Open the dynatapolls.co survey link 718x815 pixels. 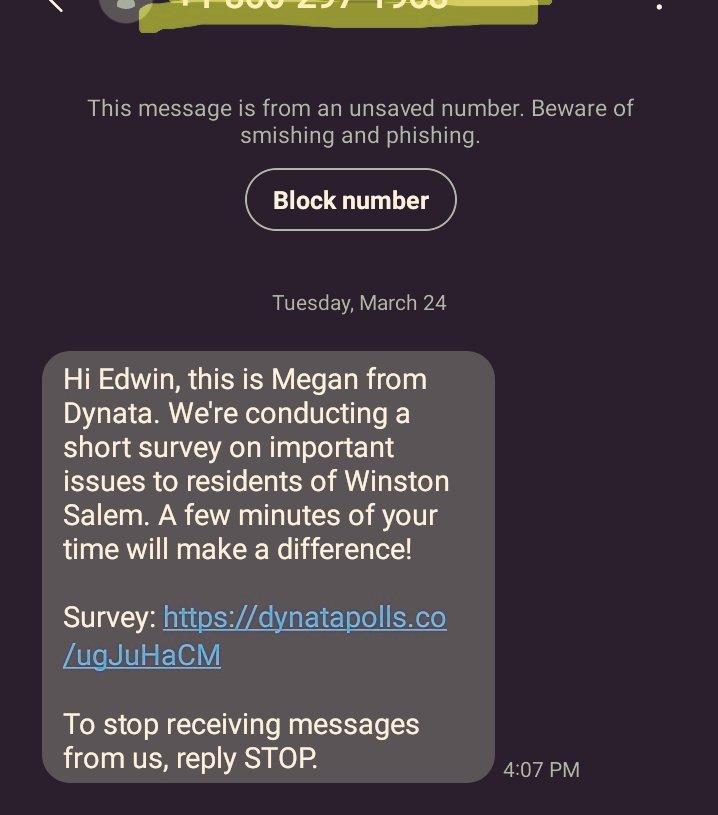click(x=304, y=619)
